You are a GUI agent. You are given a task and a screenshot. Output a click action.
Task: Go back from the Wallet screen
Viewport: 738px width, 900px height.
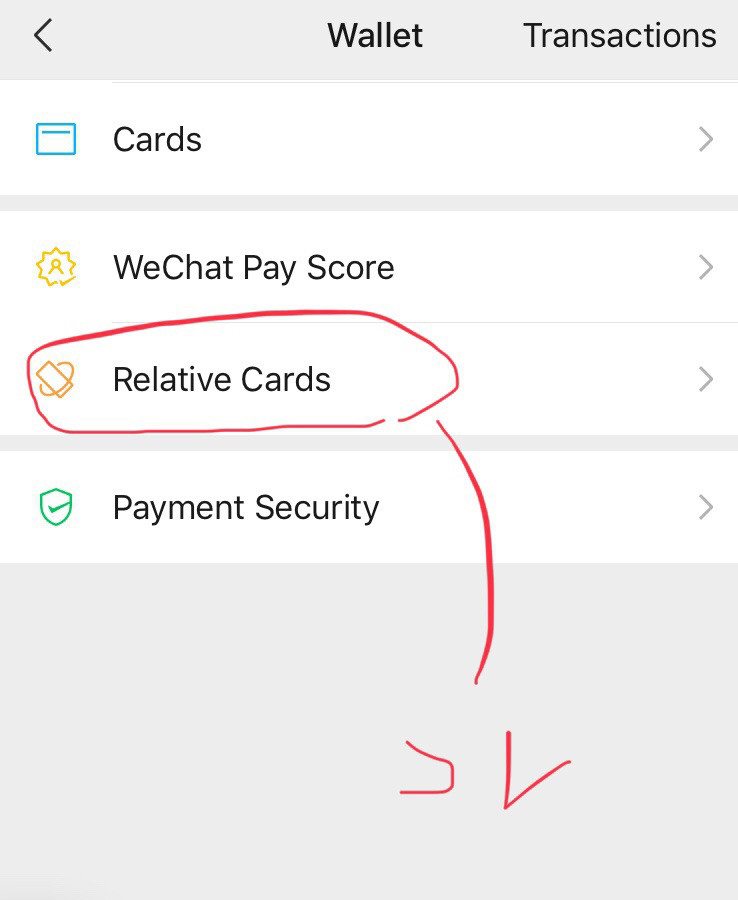pos(42,36)
